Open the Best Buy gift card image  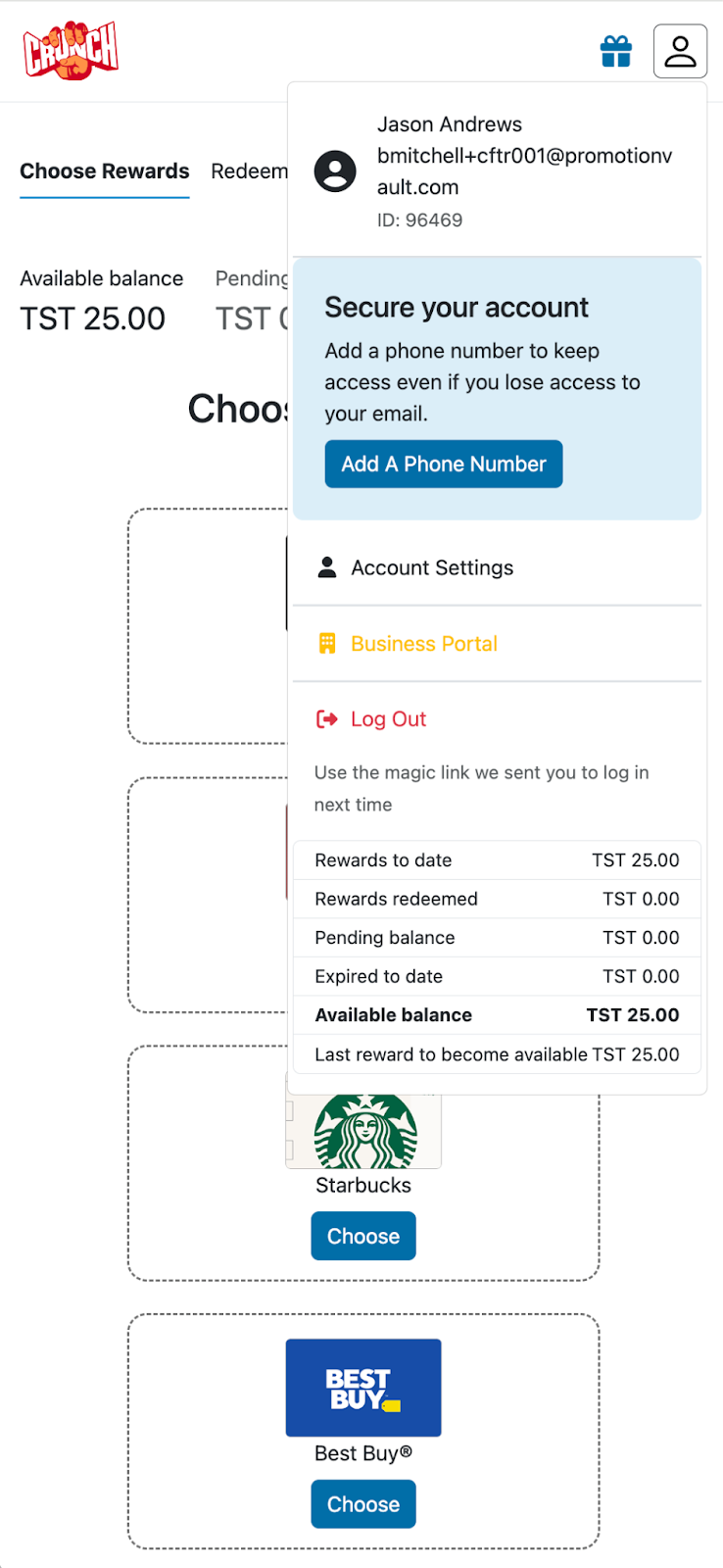pos(363,1388)
